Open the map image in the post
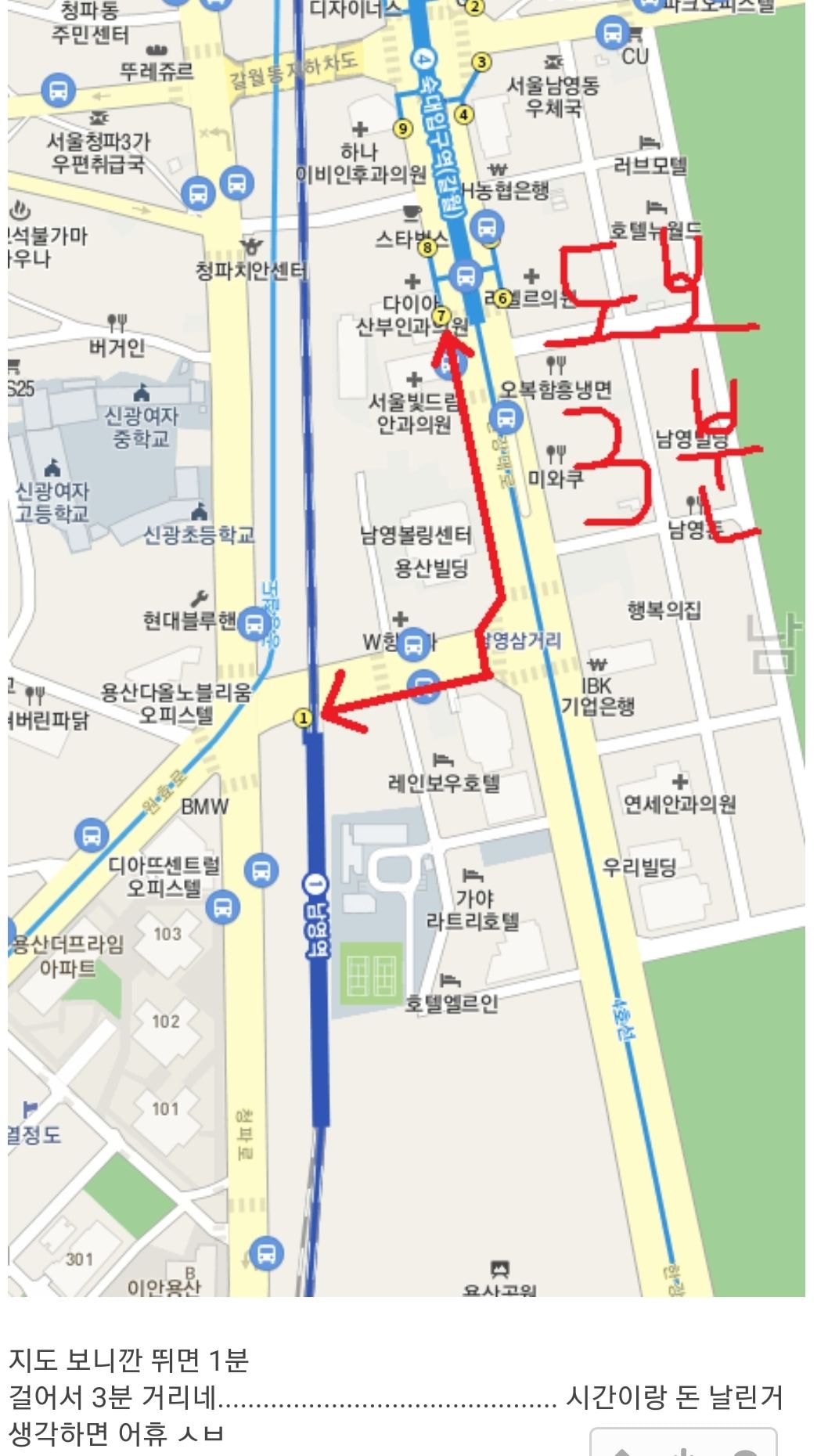 coord(406,648)
